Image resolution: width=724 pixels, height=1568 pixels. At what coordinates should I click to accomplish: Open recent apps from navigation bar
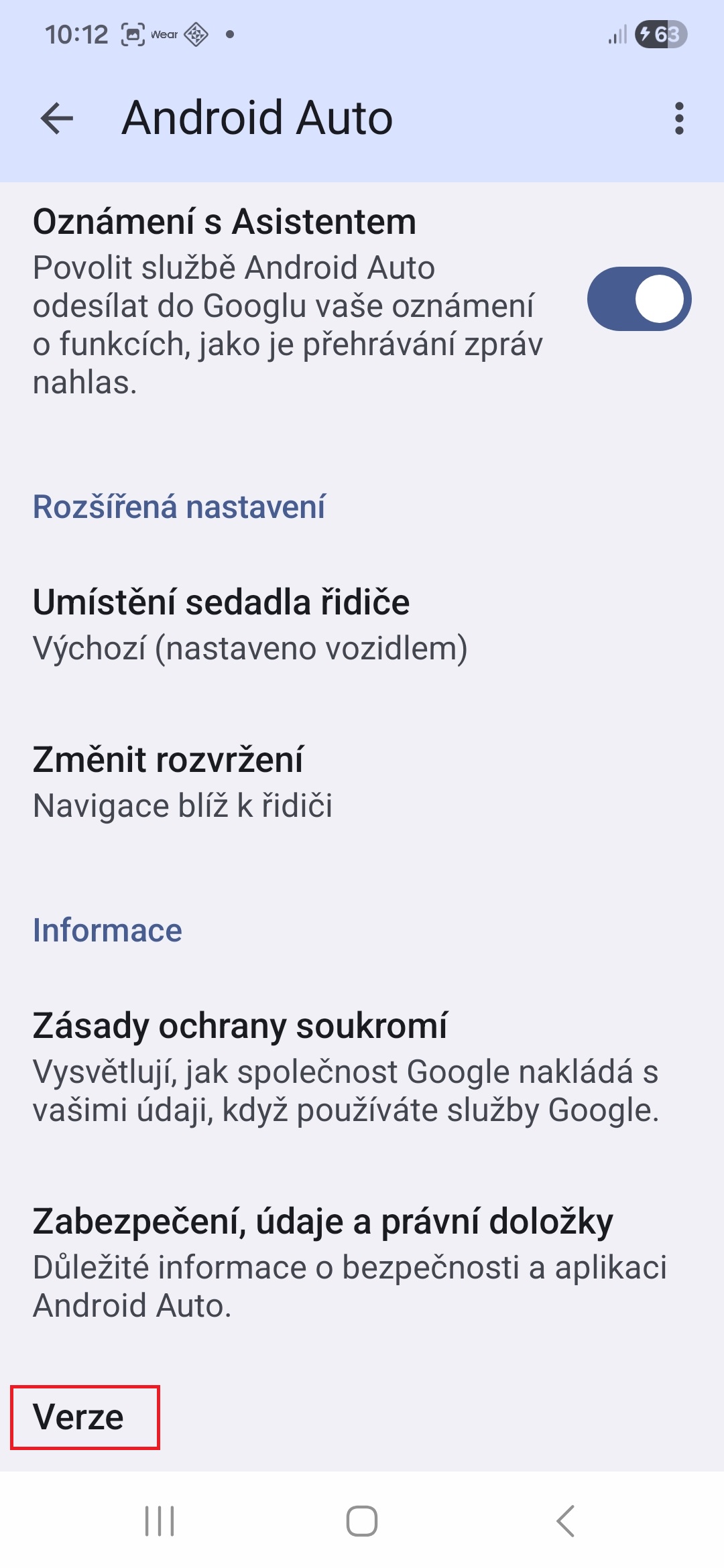[x=160, y=1520]
